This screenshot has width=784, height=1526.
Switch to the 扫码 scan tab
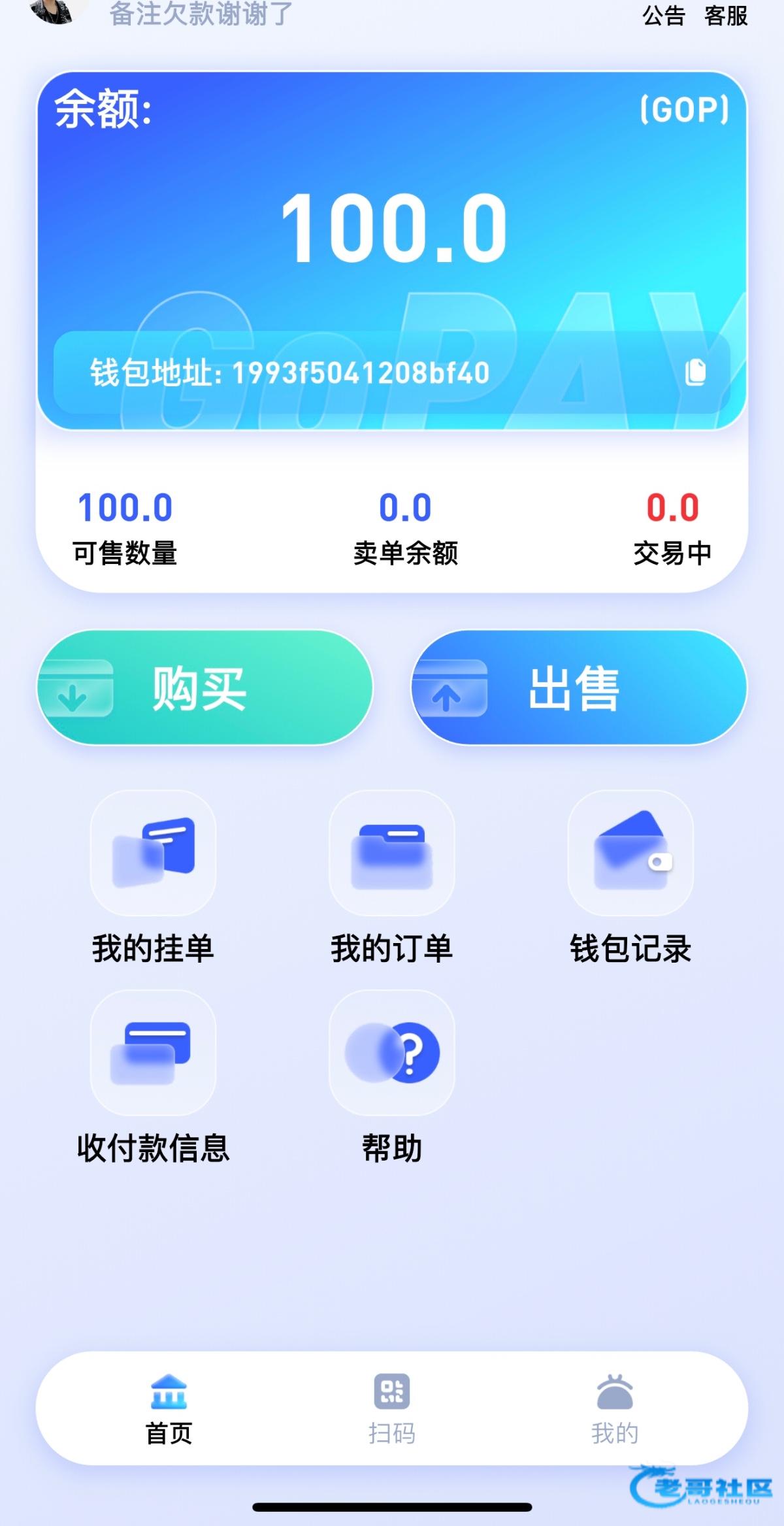point(391,1407)
